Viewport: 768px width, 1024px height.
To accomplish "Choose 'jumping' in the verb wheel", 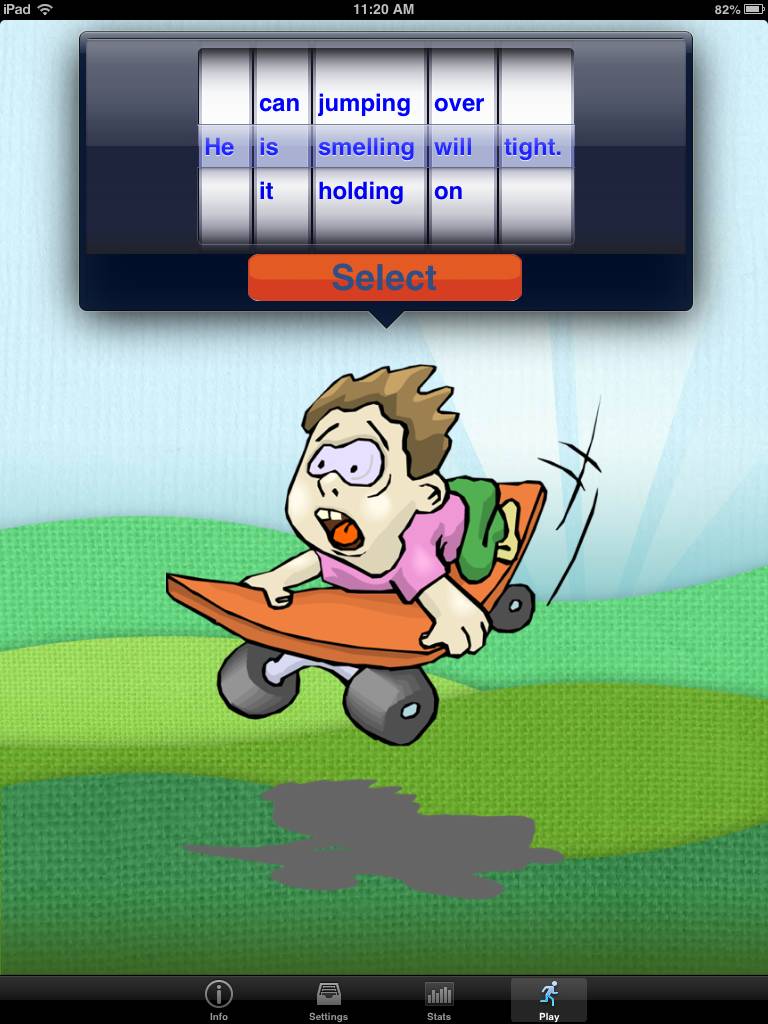I will coord(365,103).
